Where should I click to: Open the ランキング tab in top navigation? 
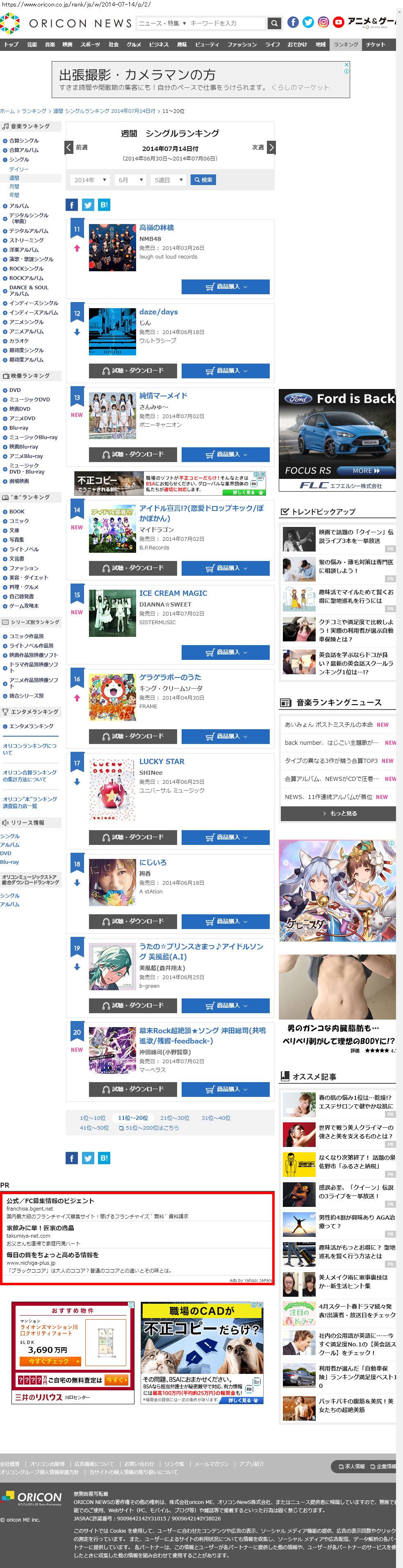pos(346,44)
